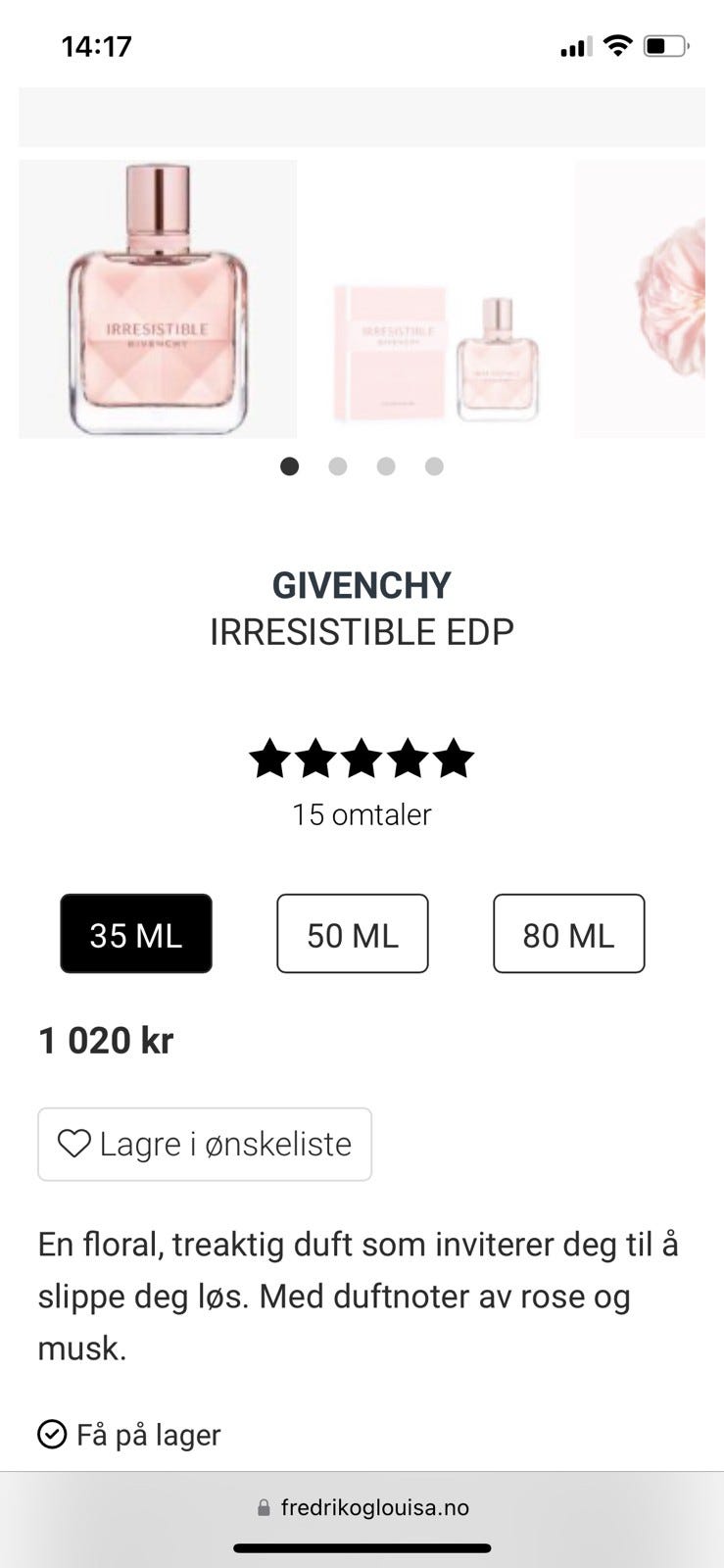Select the 35 ML size option
Screen dimensions: 724x1568
point(136,933)
